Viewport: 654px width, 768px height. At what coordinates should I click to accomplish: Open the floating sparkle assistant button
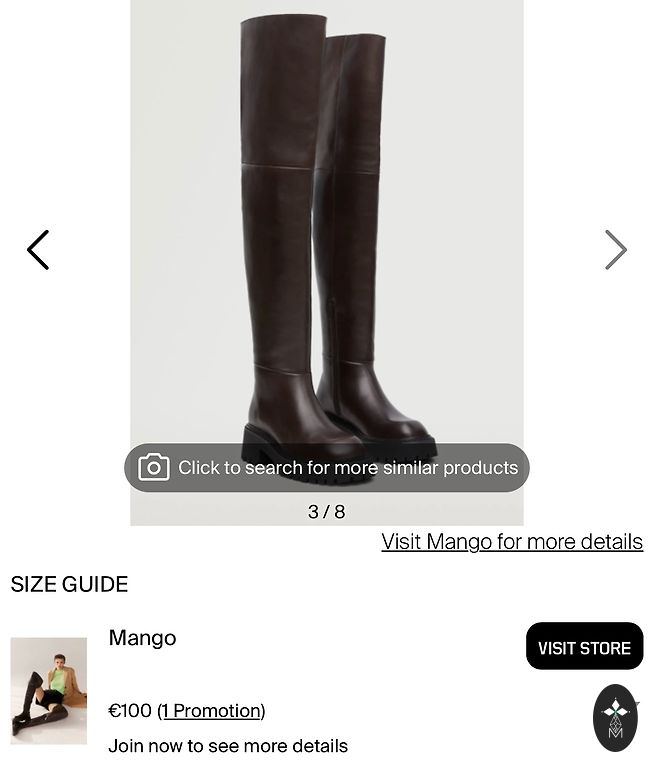click(615, 717)
